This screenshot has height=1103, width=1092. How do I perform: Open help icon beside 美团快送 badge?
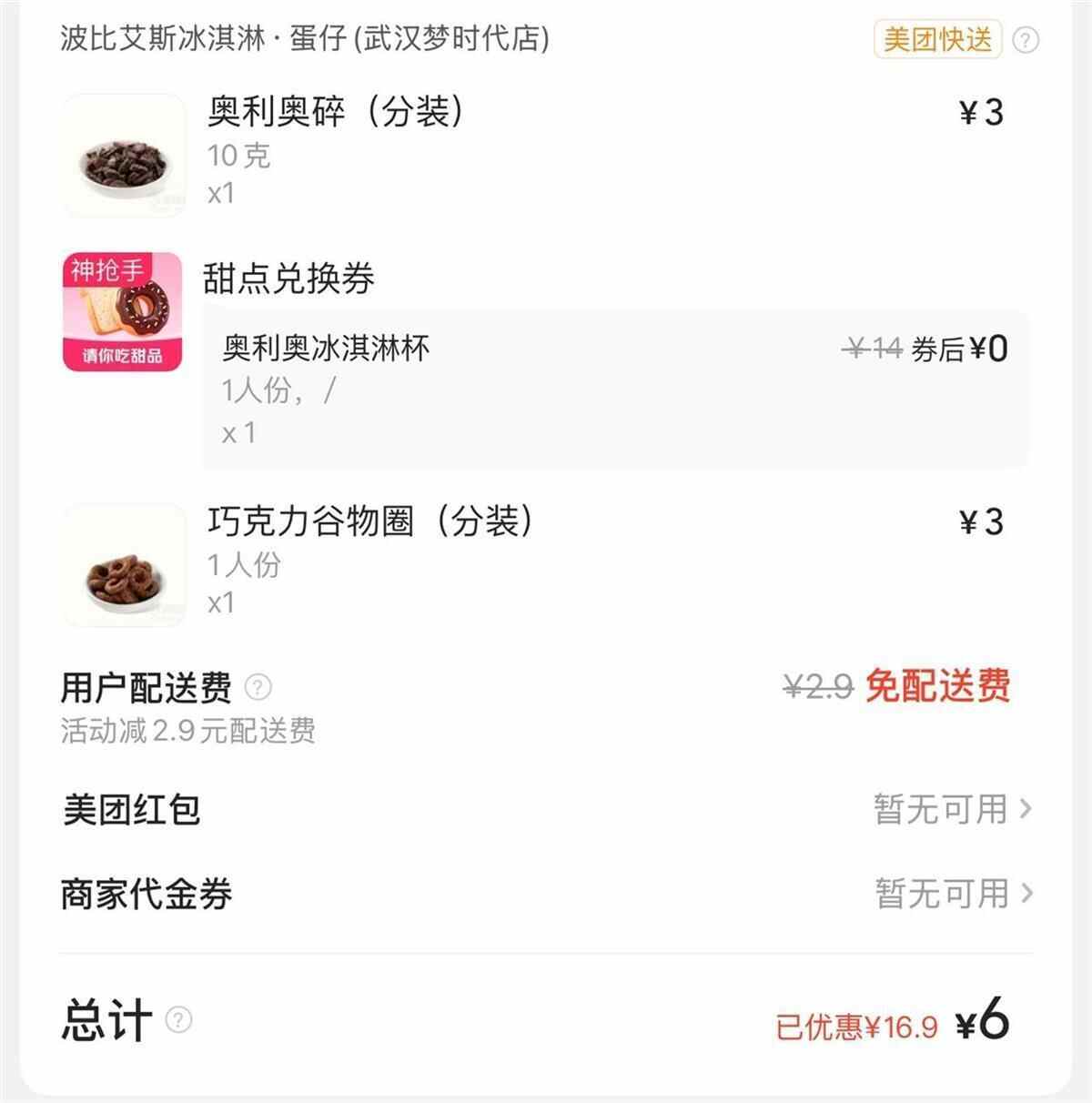[x=1026, y=40]
